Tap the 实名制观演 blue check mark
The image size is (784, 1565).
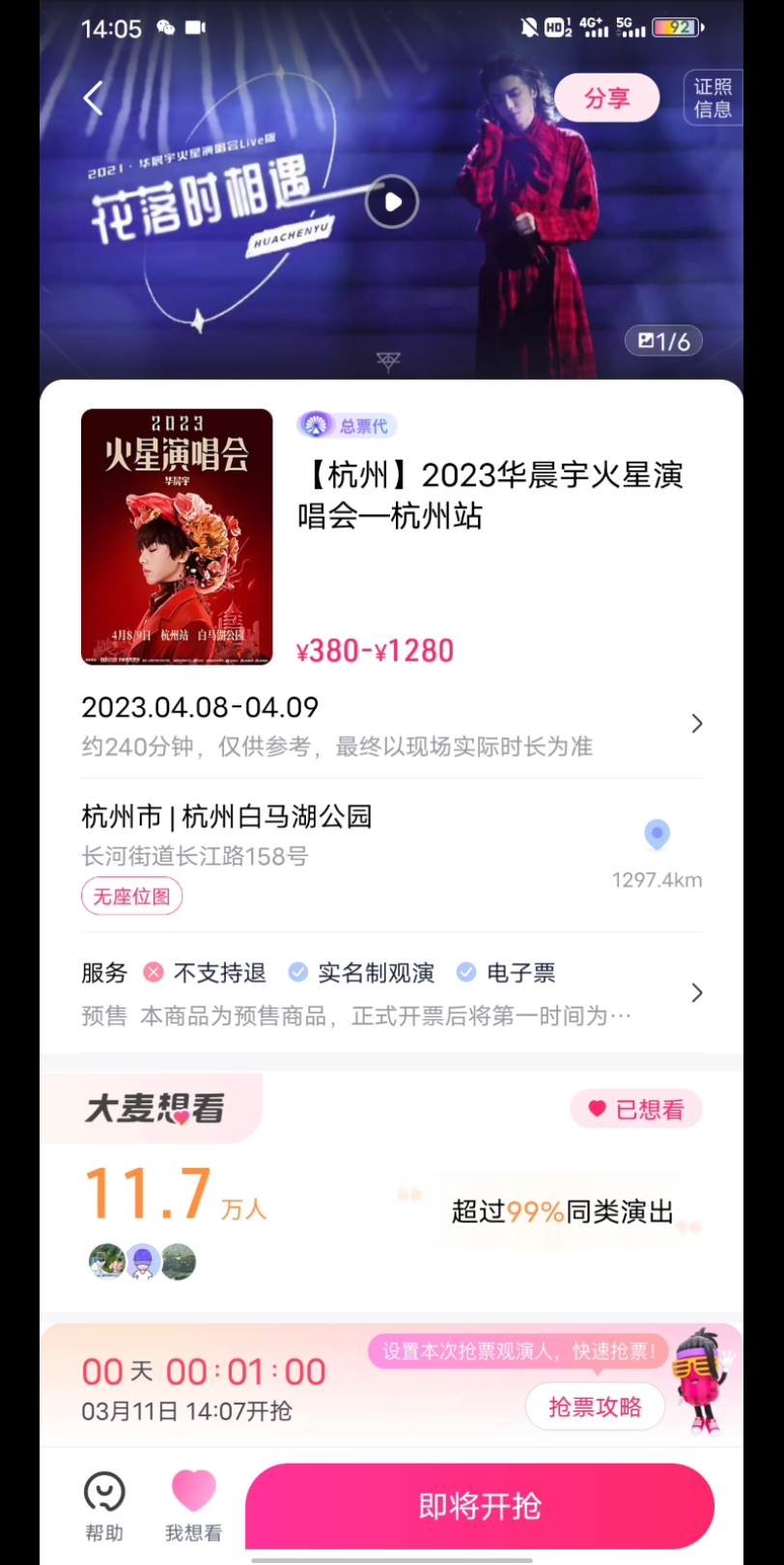(298, 973)
